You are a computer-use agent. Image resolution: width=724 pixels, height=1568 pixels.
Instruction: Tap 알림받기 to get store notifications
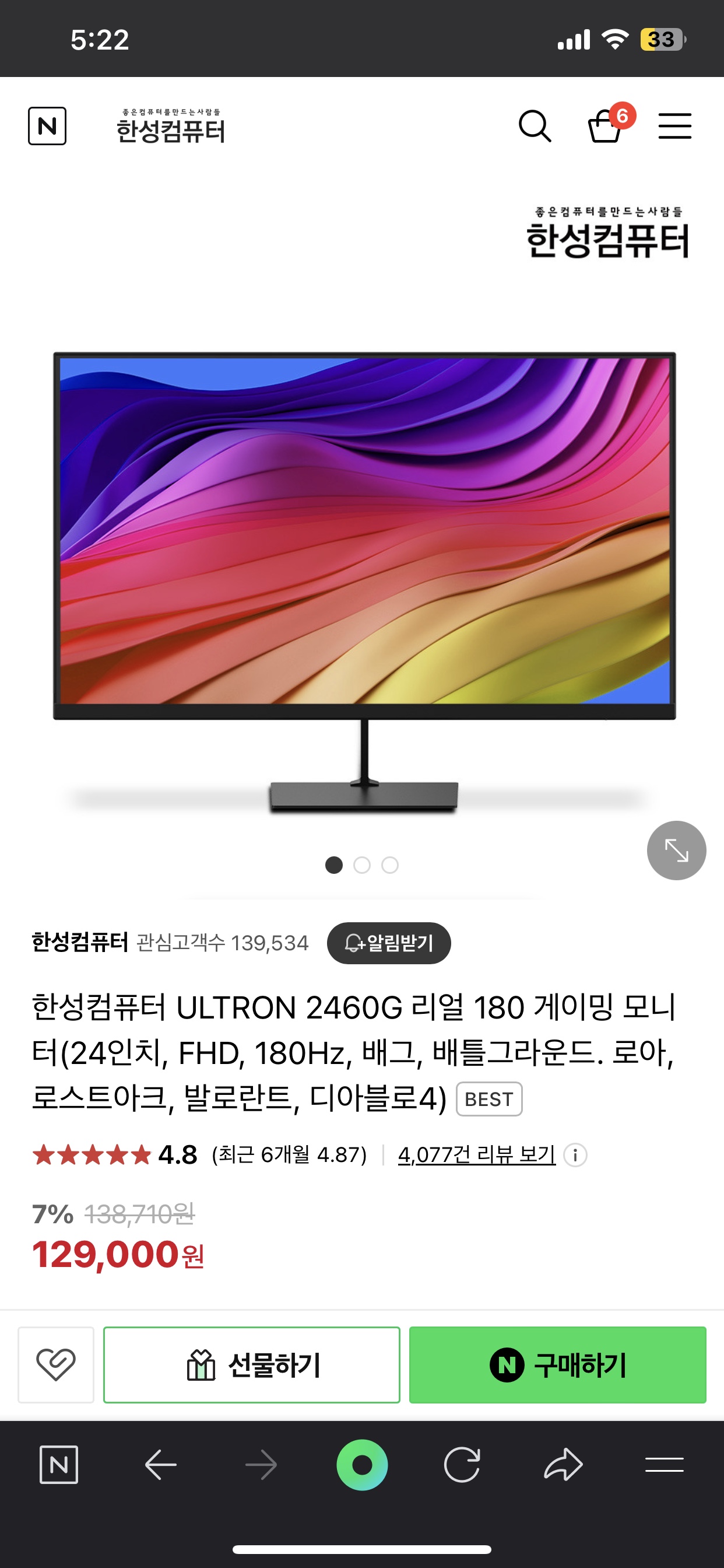(x=389, y=943)
